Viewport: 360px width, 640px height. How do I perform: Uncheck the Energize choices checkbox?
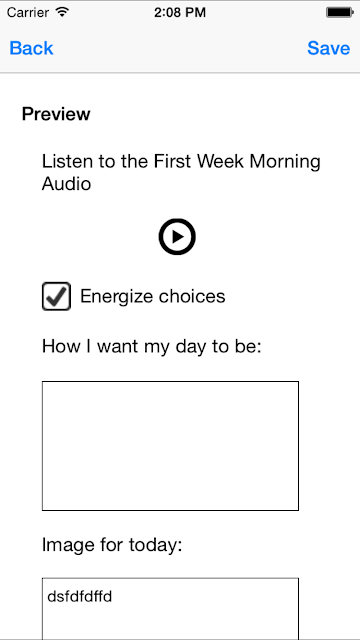pyautogui.click(x=56, y=296)
